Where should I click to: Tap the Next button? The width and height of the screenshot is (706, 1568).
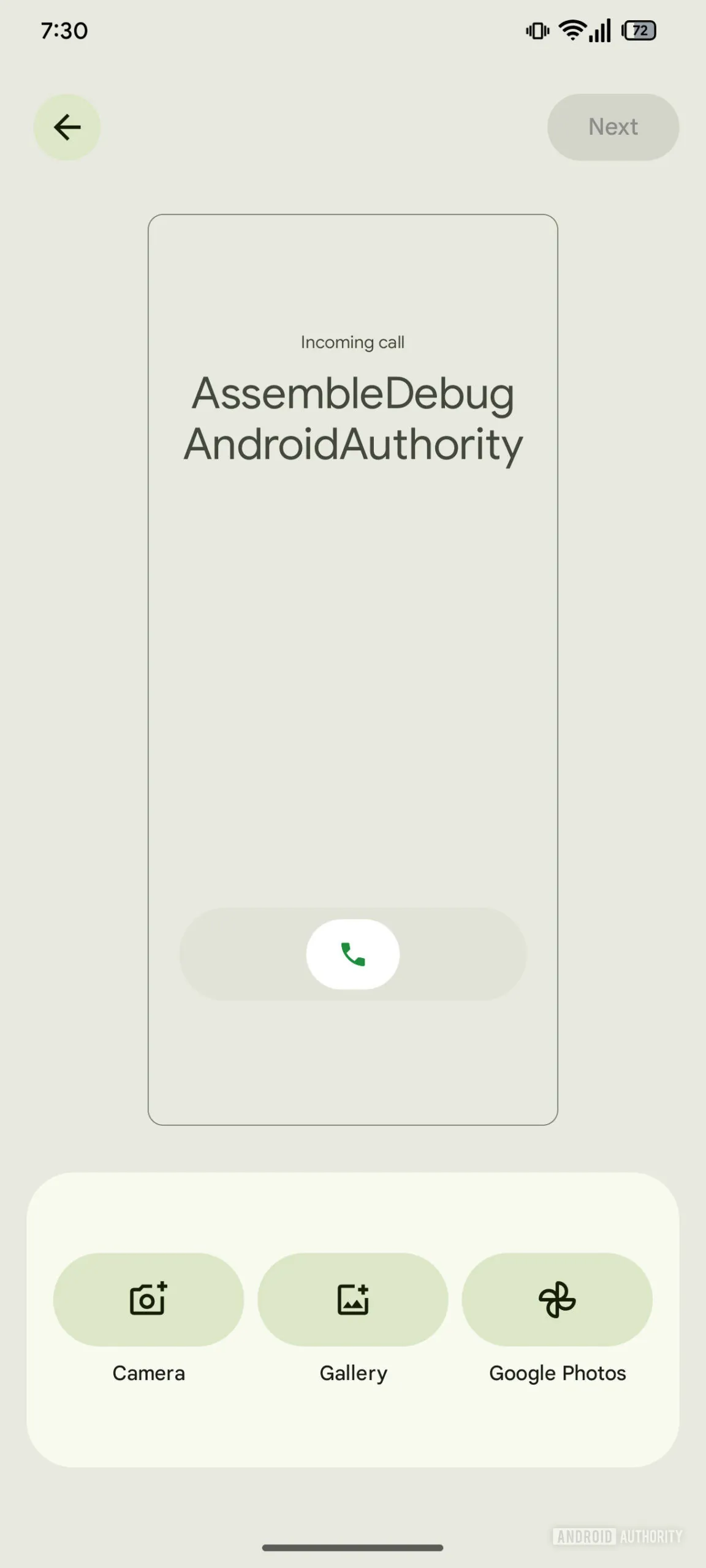click(x=613, y=127)
